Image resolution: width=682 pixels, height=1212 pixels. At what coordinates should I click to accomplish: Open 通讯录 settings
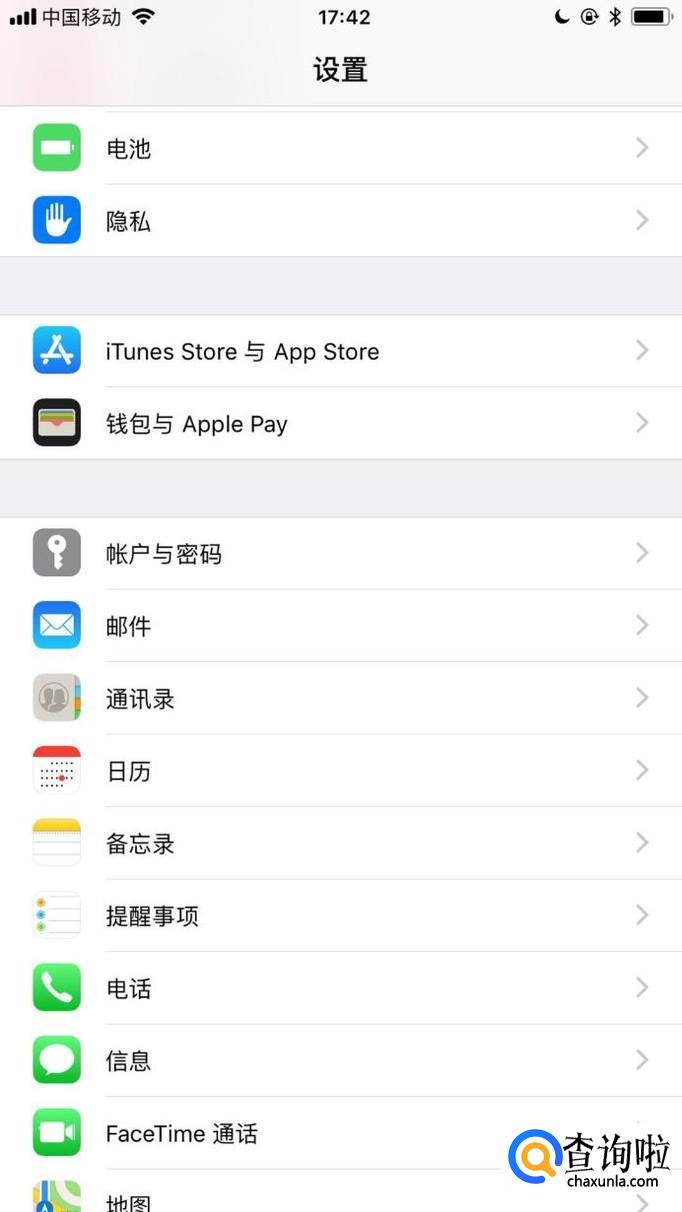(340, 699)
